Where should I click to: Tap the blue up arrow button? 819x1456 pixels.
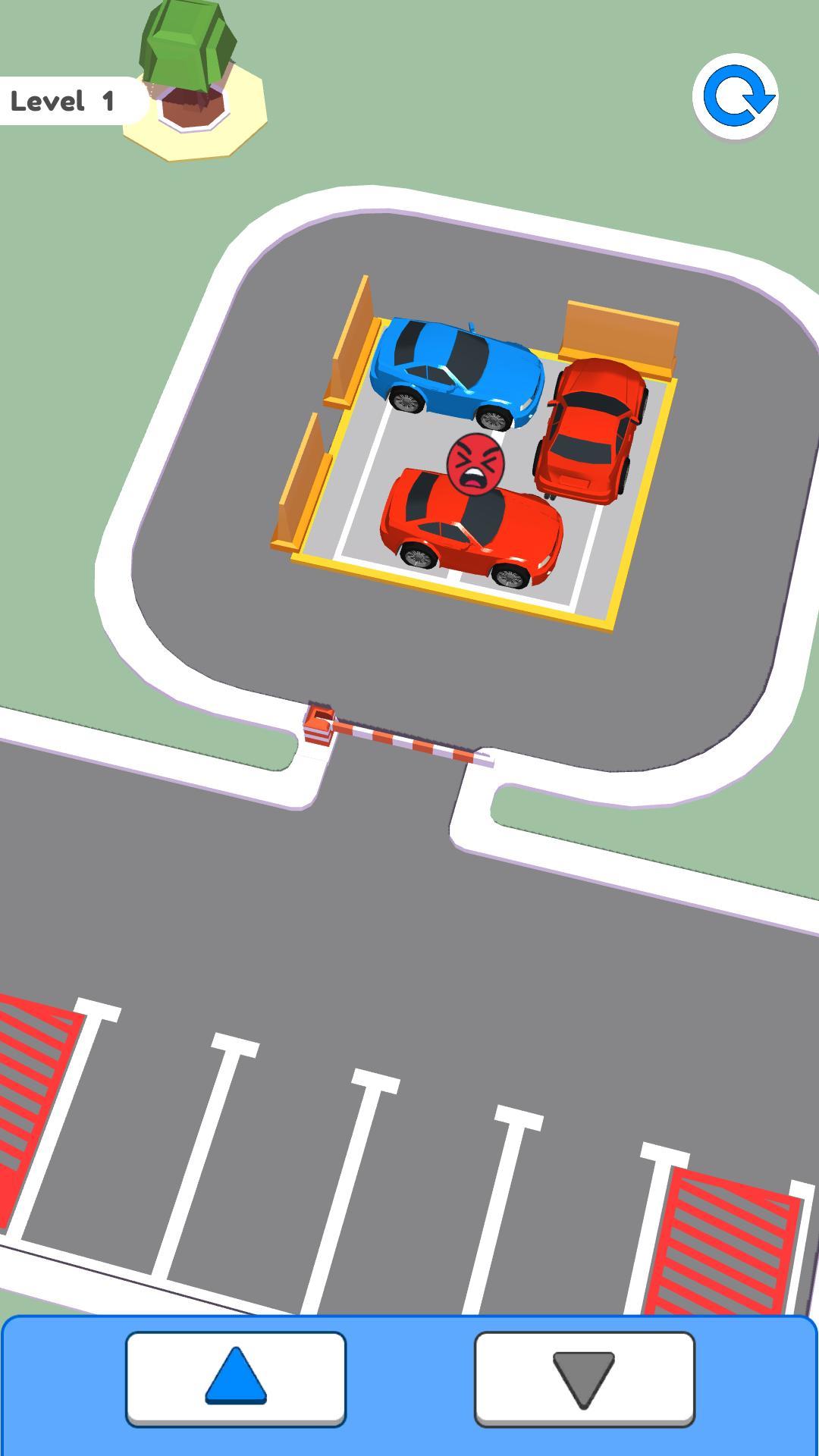(236, 1378)
